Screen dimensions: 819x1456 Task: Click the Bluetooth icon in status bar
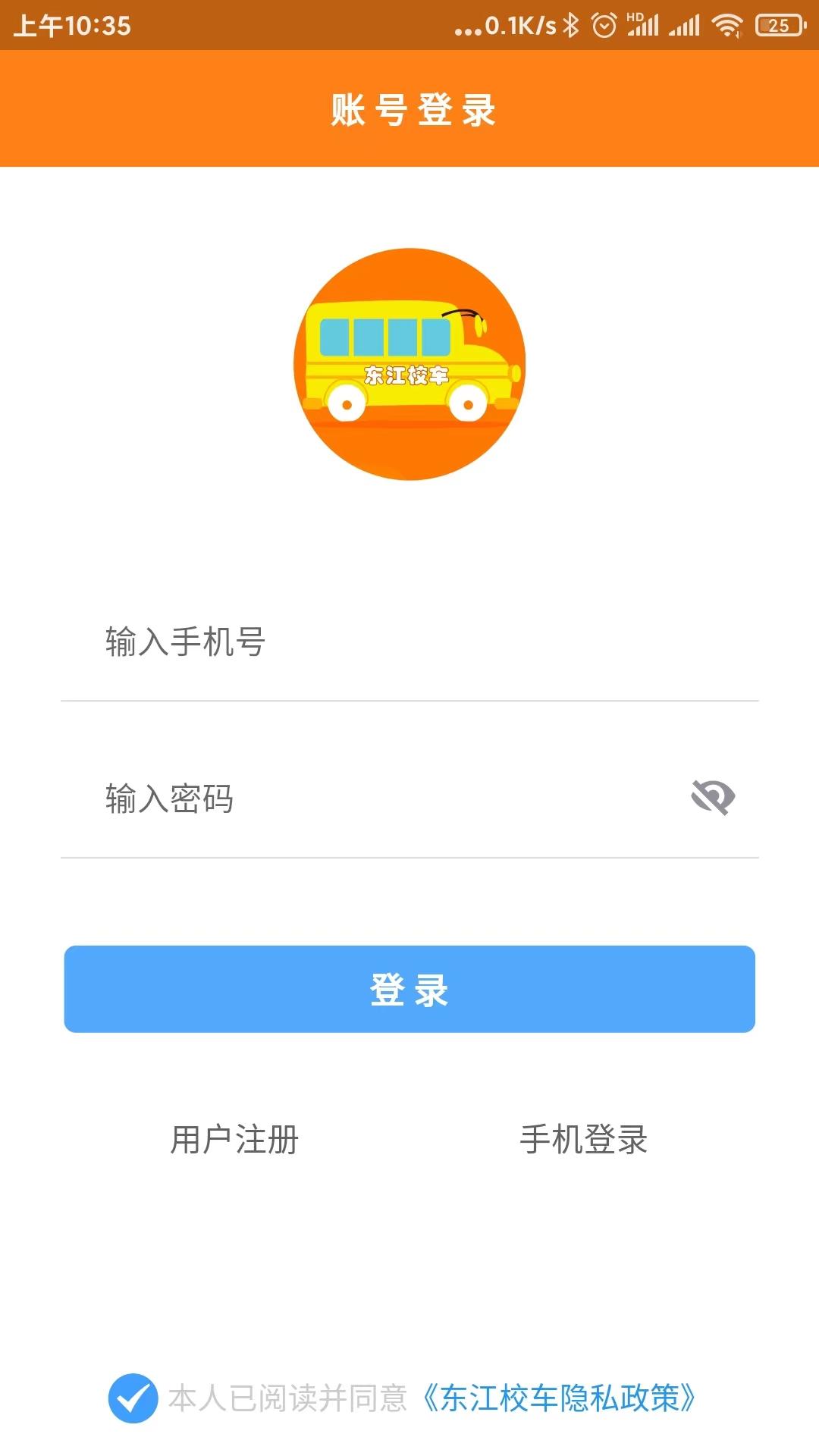pyautogui.click(x=569, y=24)
